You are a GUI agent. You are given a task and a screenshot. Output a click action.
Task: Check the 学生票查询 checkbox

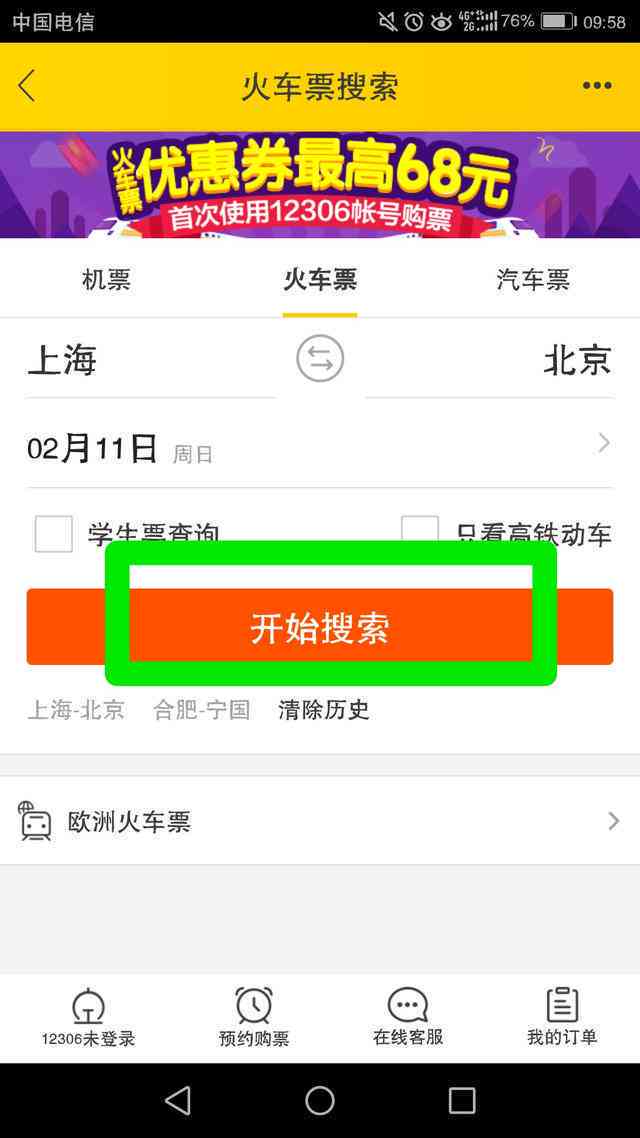54,533
